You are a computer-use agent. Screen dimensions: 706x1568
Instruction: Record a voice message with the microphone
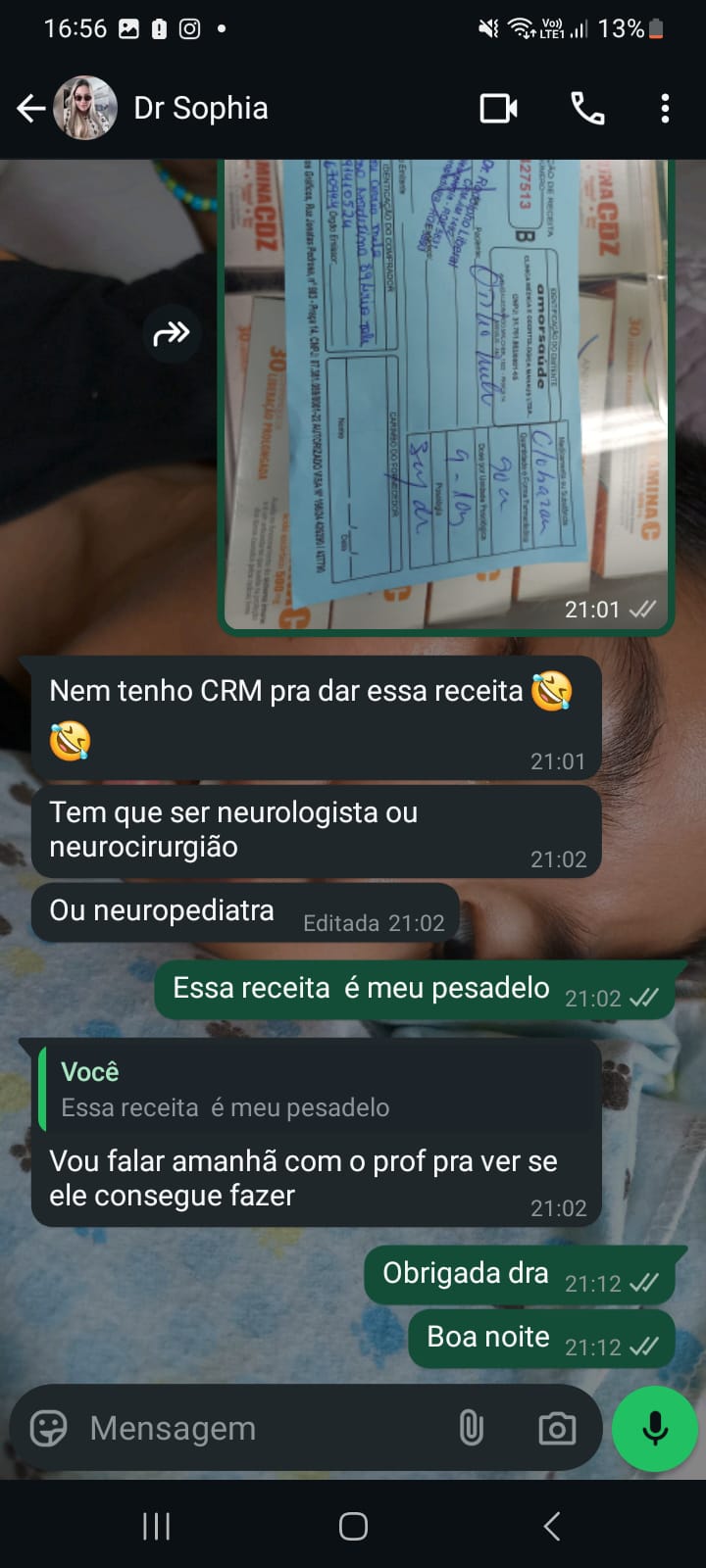tap(654, 1428)
